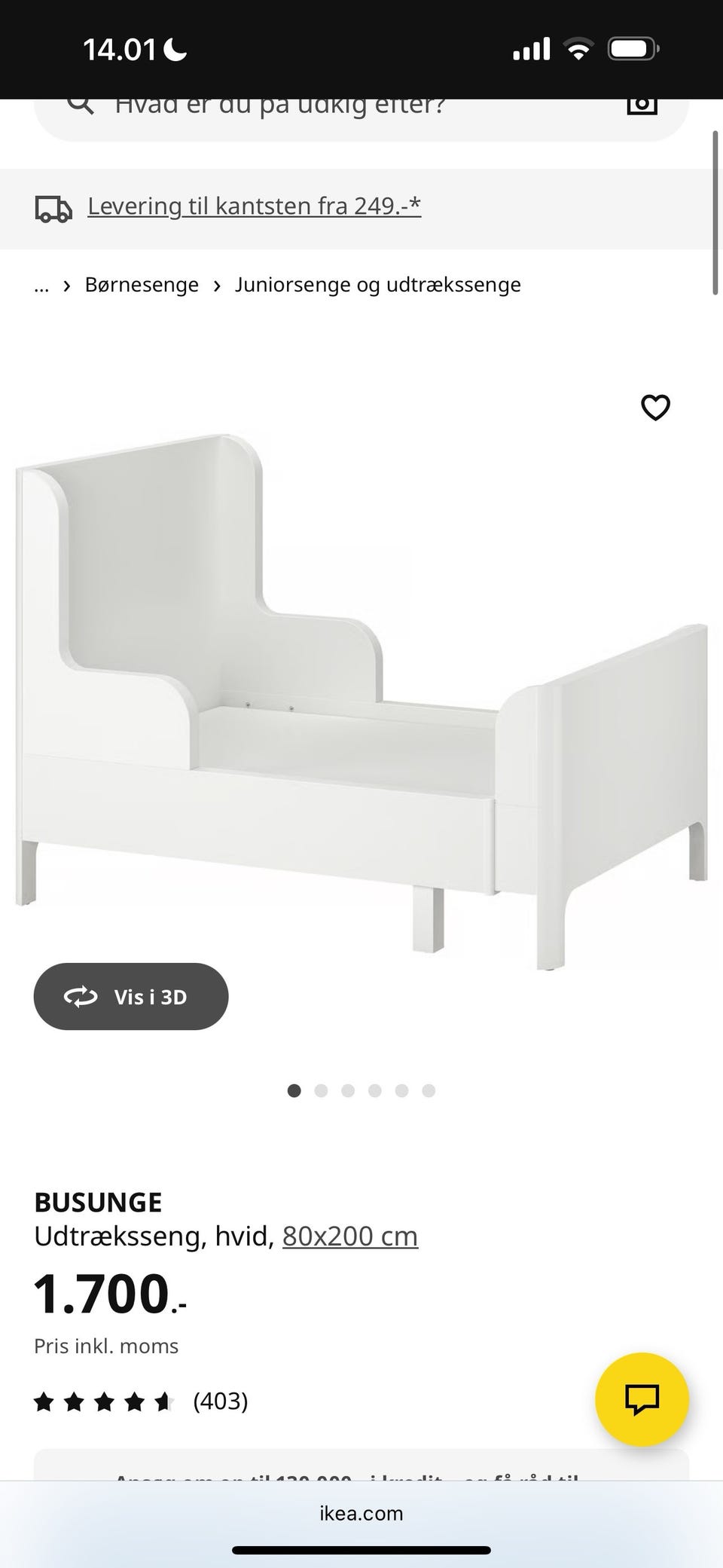Image resolution: width=723 pixels, height=1568 pixels.
Task: Open 'Levering til kantsten fra 249.-' link
Action: 254,206
